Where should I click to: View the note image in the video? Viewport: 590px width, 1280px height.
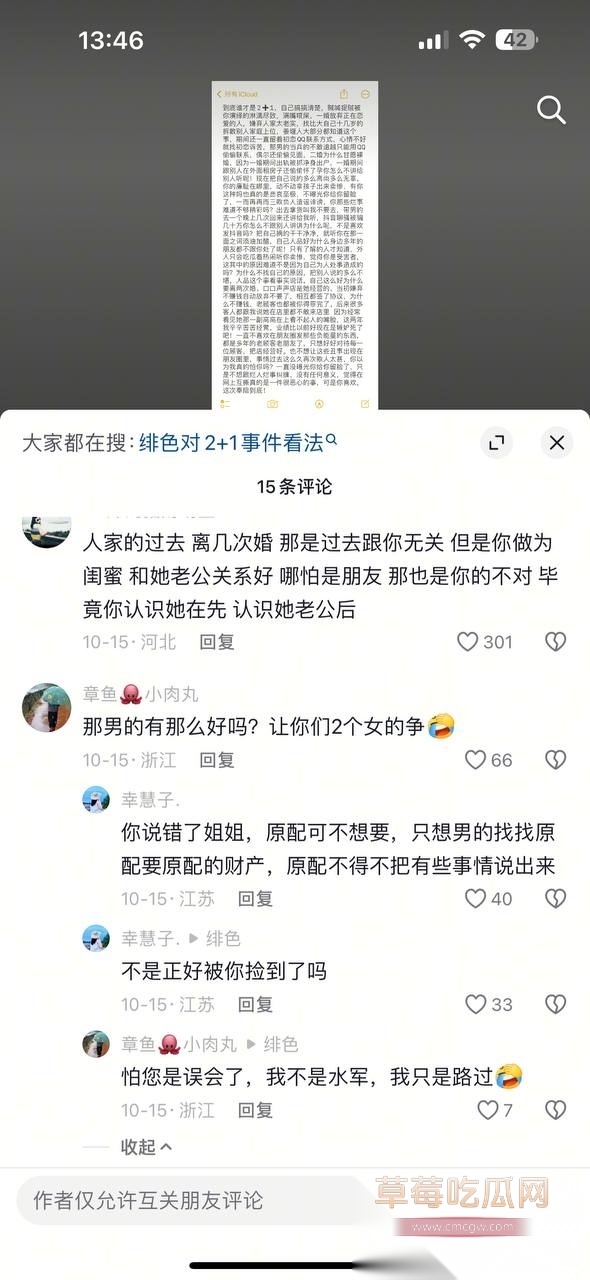[x=295, y=246]
